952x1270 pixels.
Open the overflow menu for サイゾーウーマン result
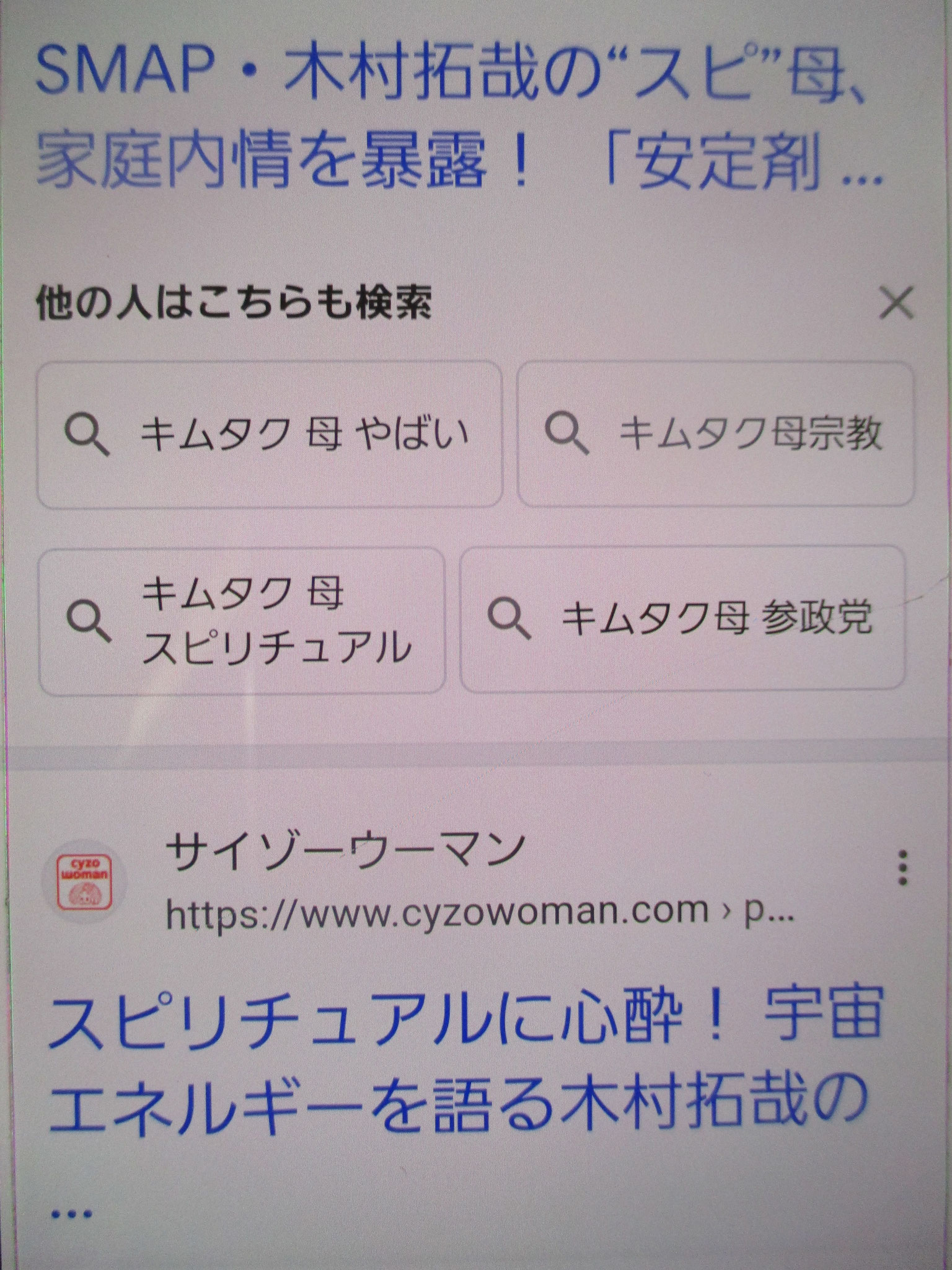[x=902, y=868]
